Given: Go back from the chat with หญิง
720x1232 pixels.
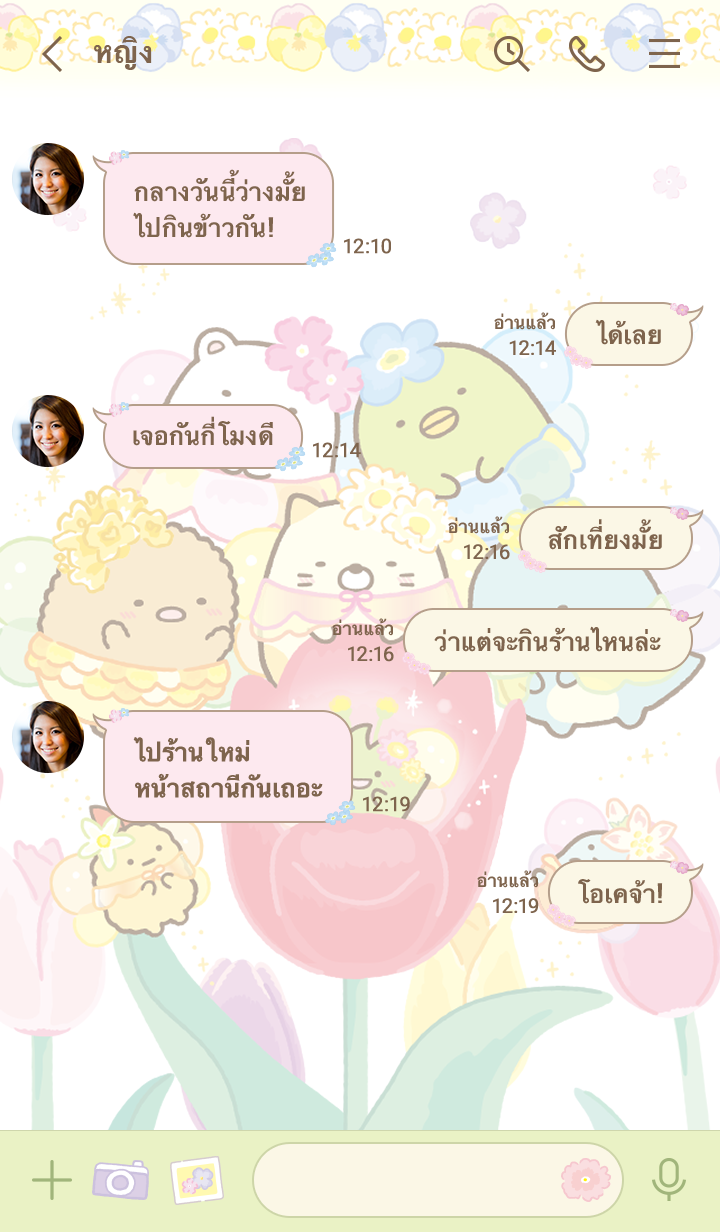Looking at the screenshot, I should point(52,54).
